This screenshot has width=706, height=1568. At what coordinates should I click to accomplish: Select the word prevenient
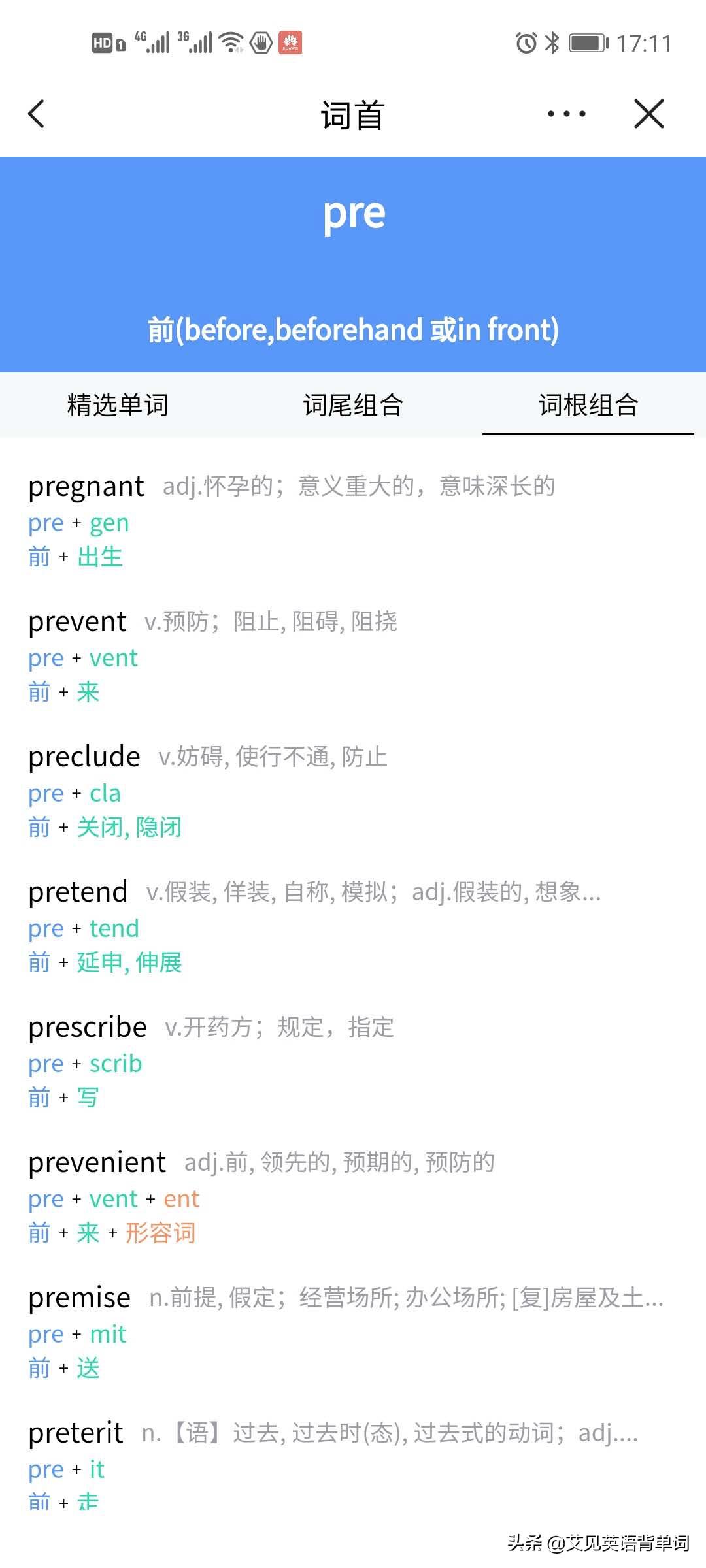pyautogui.click(x=97, y=1162)
